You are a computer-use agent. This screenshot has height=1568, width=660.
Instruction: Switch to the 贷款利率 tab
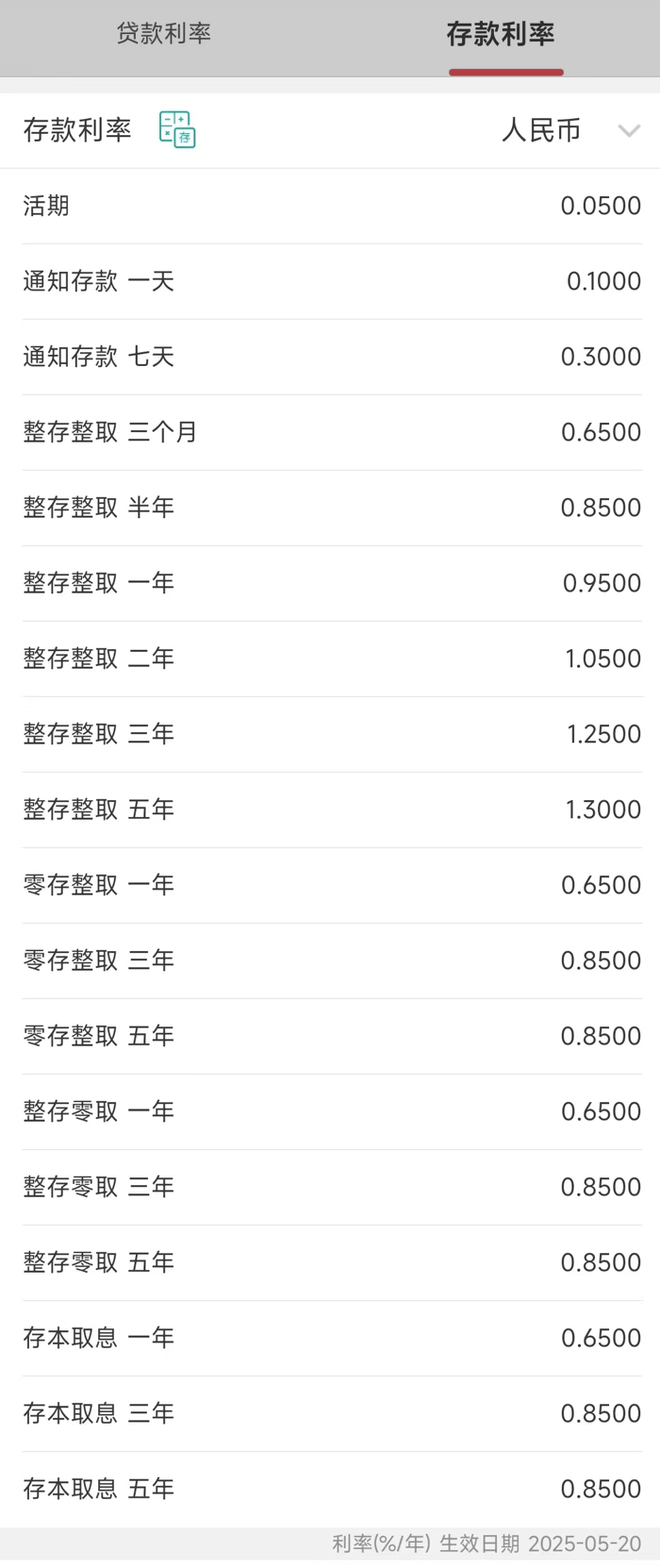pyautogui.click(x=164, y=34)
